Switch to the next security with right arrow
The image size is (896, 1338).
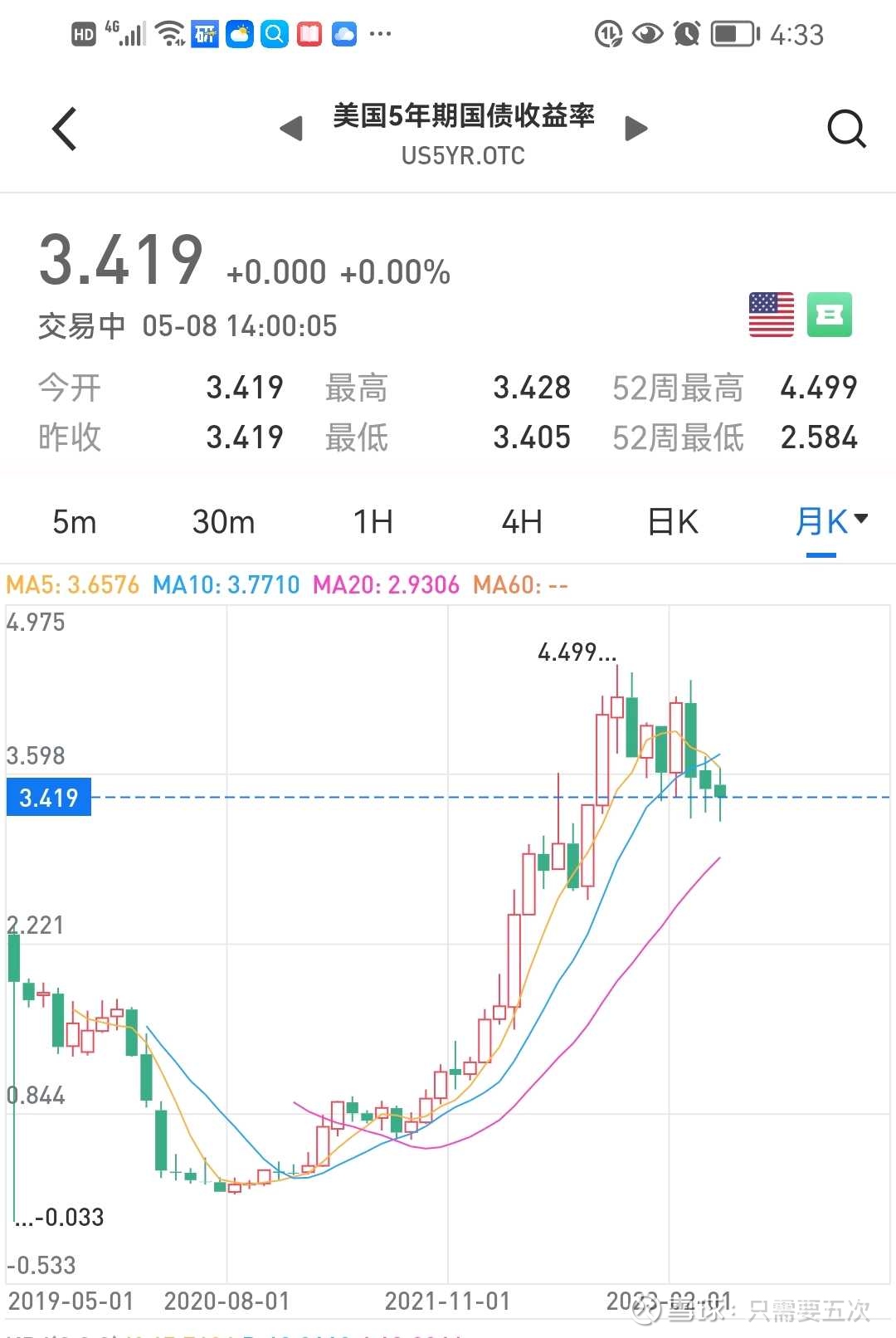pos(635,129)
